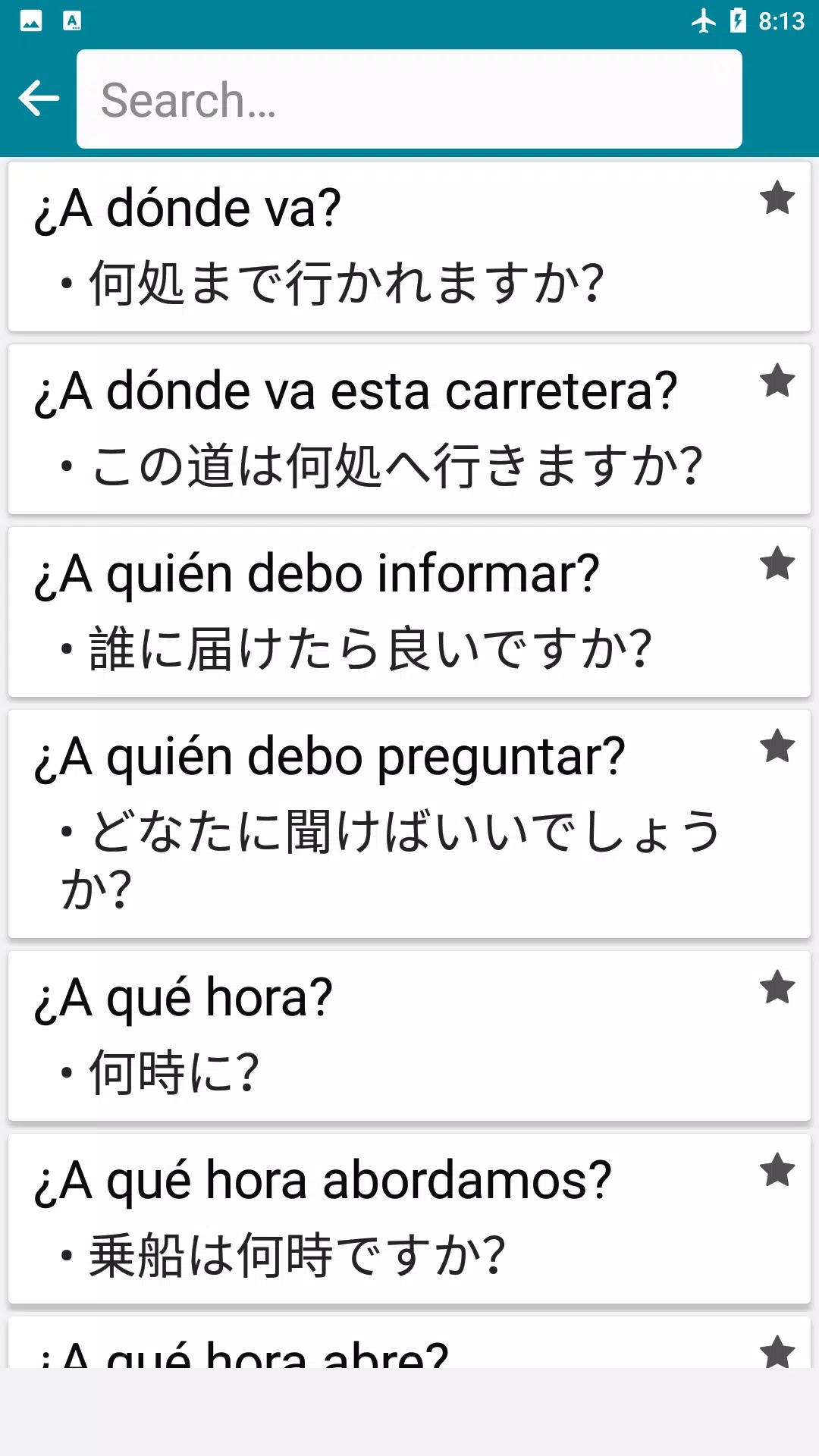The height and width of the screenshot is (1456, 819).
Task: Favorite the phrase "¿A qué hora abre?"
Action: [777, 1351]
